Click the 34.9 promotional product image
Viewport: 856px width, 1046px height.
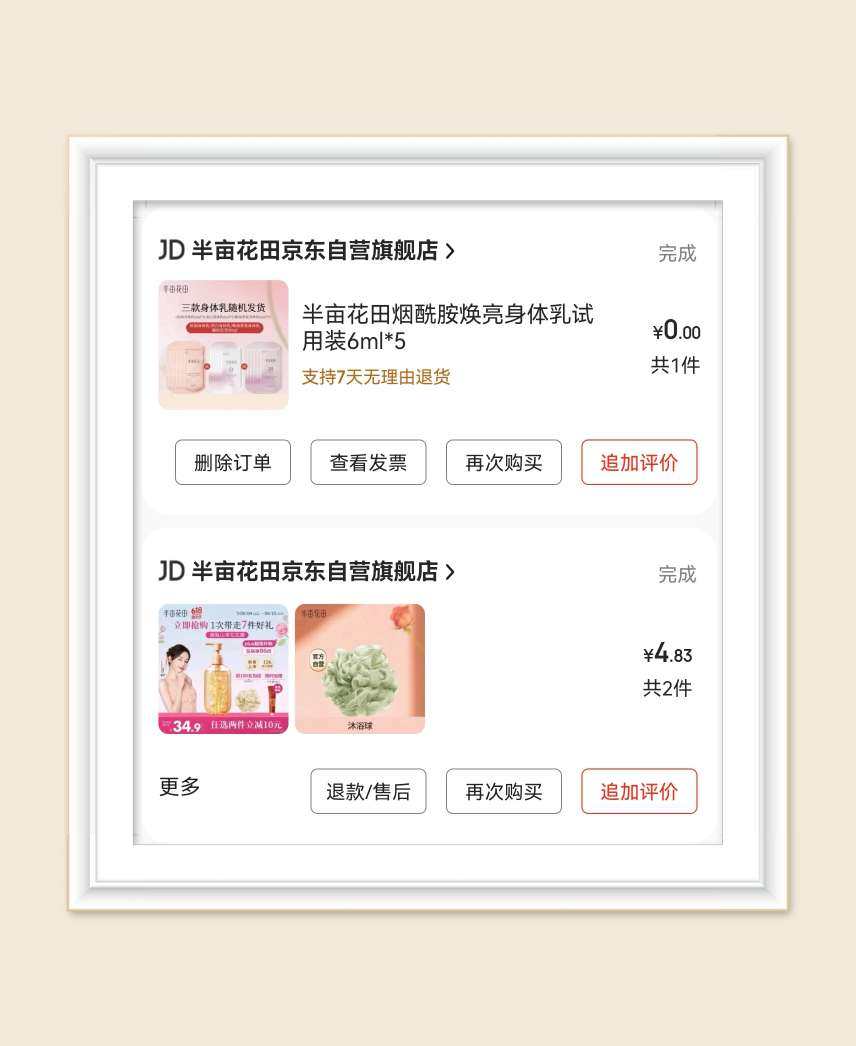tap(222, 669)
